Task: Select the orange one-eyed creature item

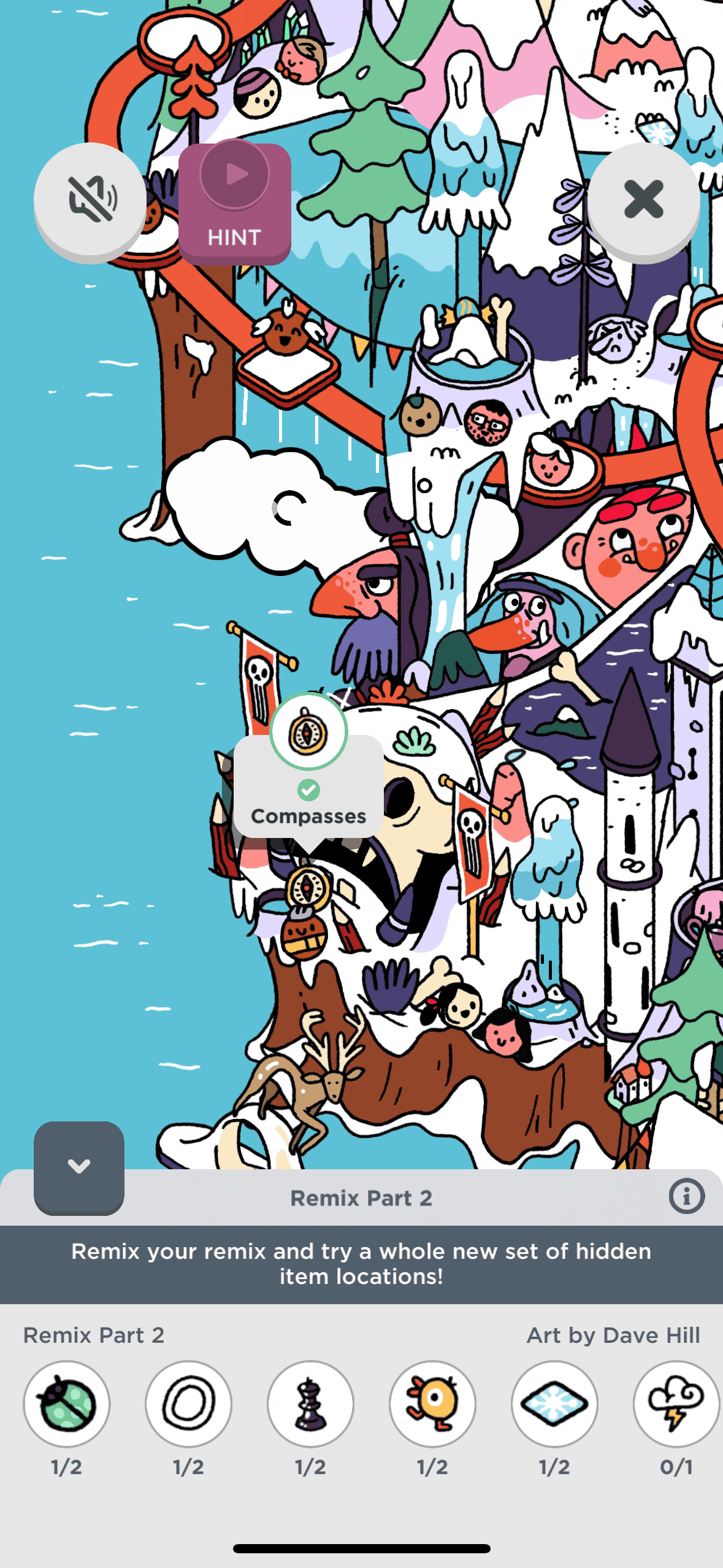Action: point(432,1404)
